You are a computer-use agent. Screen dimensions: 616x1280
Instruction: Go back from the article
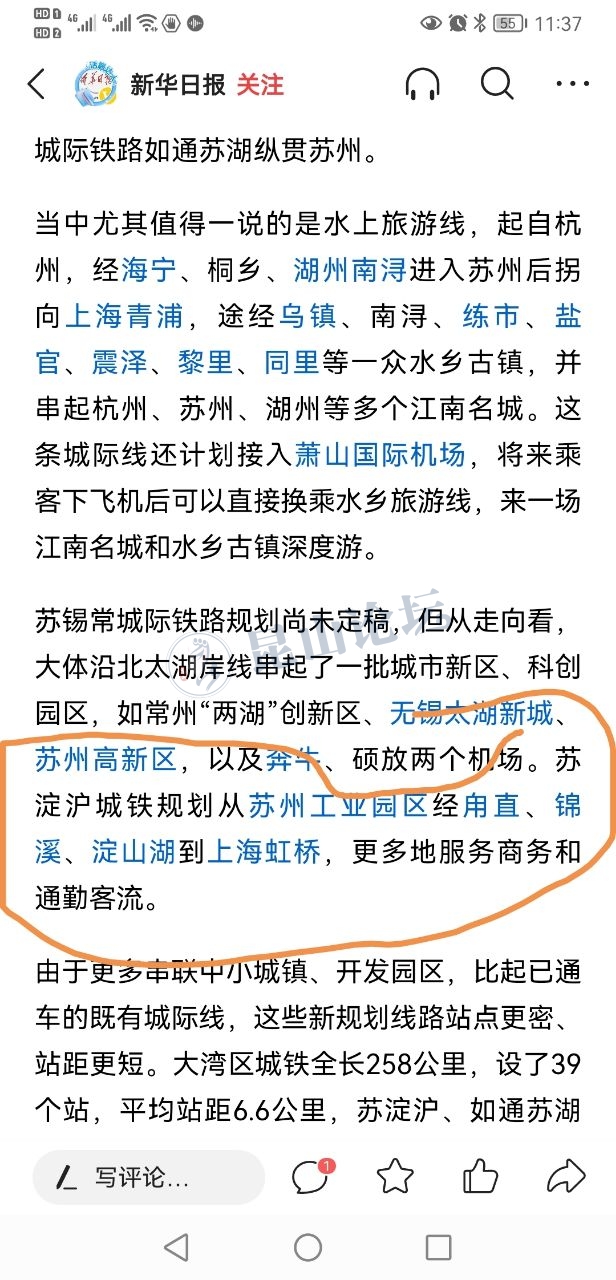click(37, 85)
